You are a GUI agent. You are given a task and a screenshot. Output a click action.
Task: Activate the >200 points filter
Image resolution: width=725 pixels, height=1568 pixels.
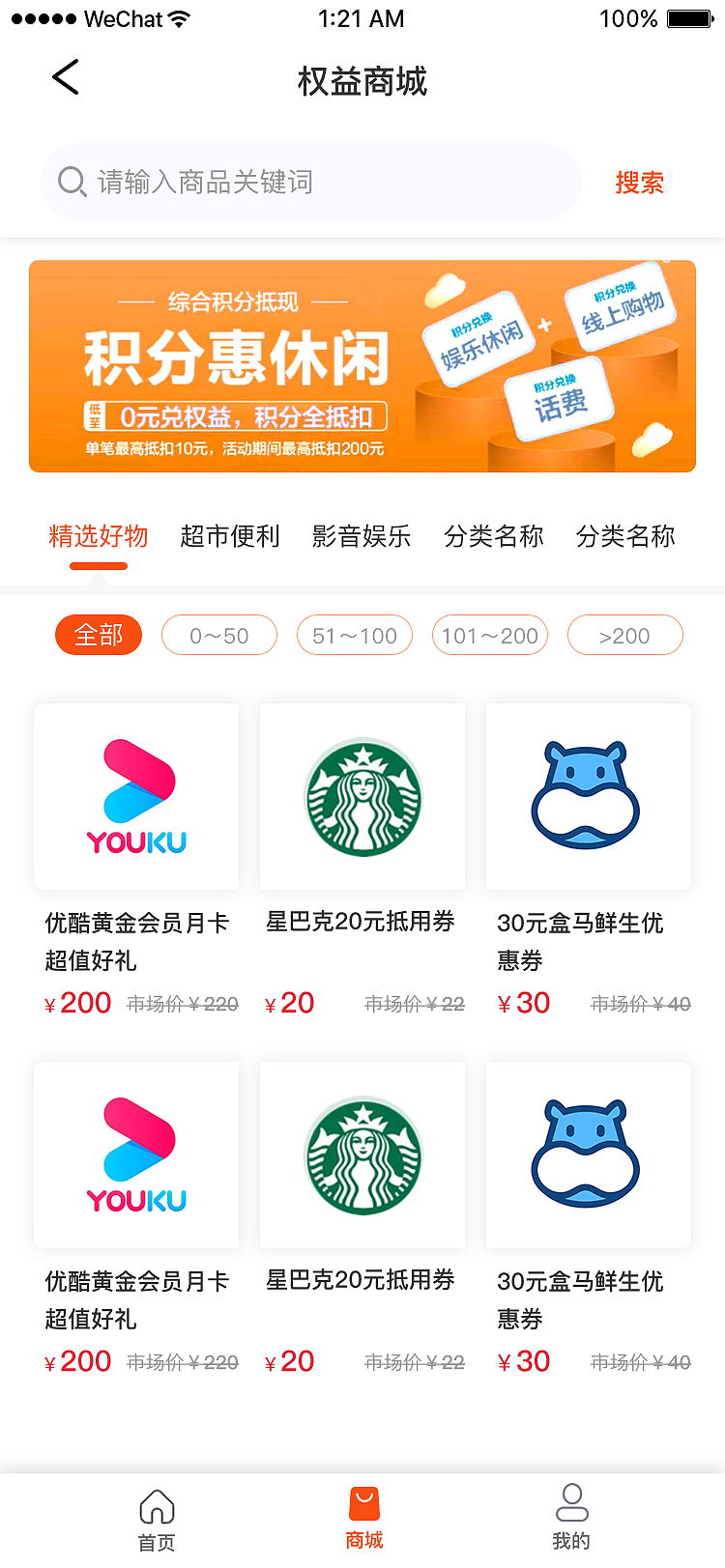(x=624, y=635)
